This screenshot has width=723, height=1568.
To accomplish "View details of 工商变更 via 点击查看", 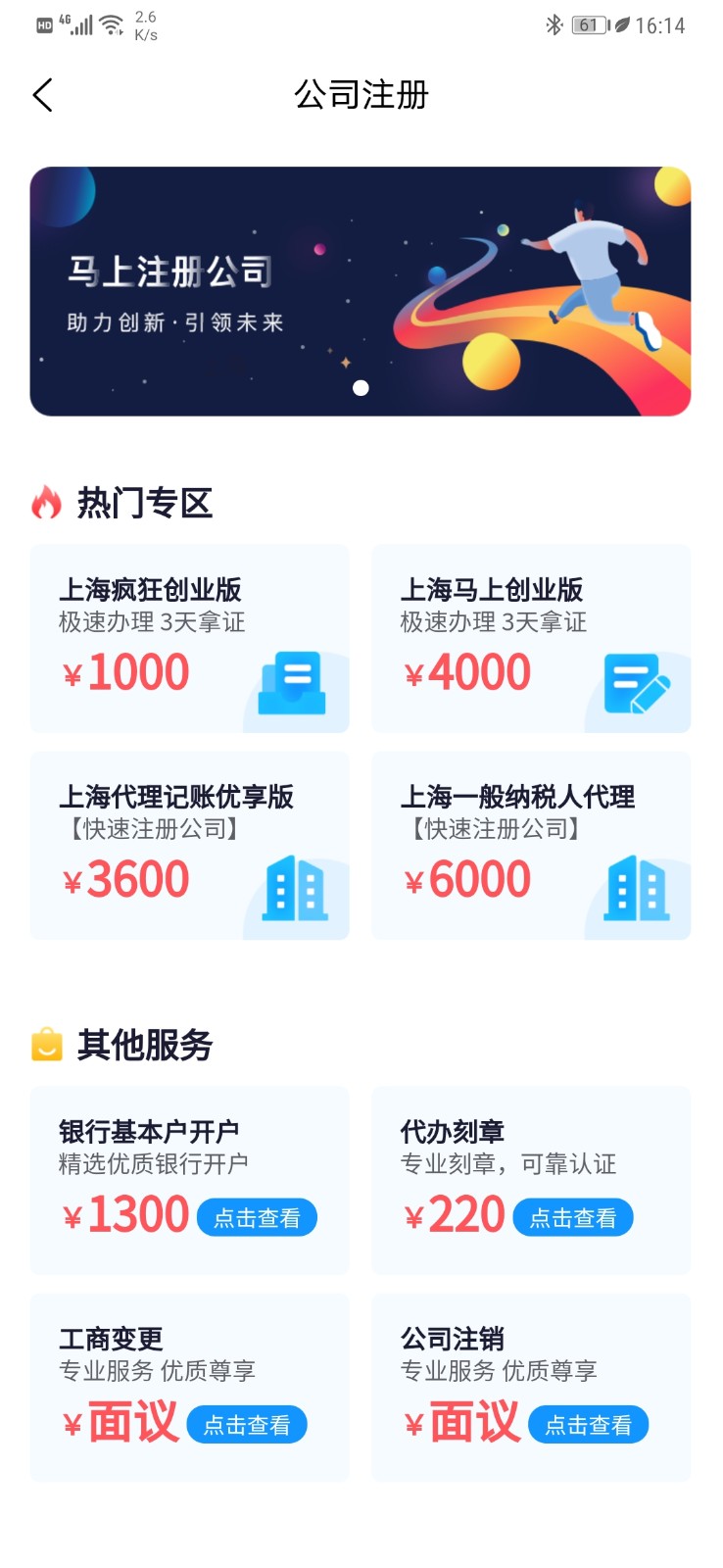I will click(x=247, y=1425).
